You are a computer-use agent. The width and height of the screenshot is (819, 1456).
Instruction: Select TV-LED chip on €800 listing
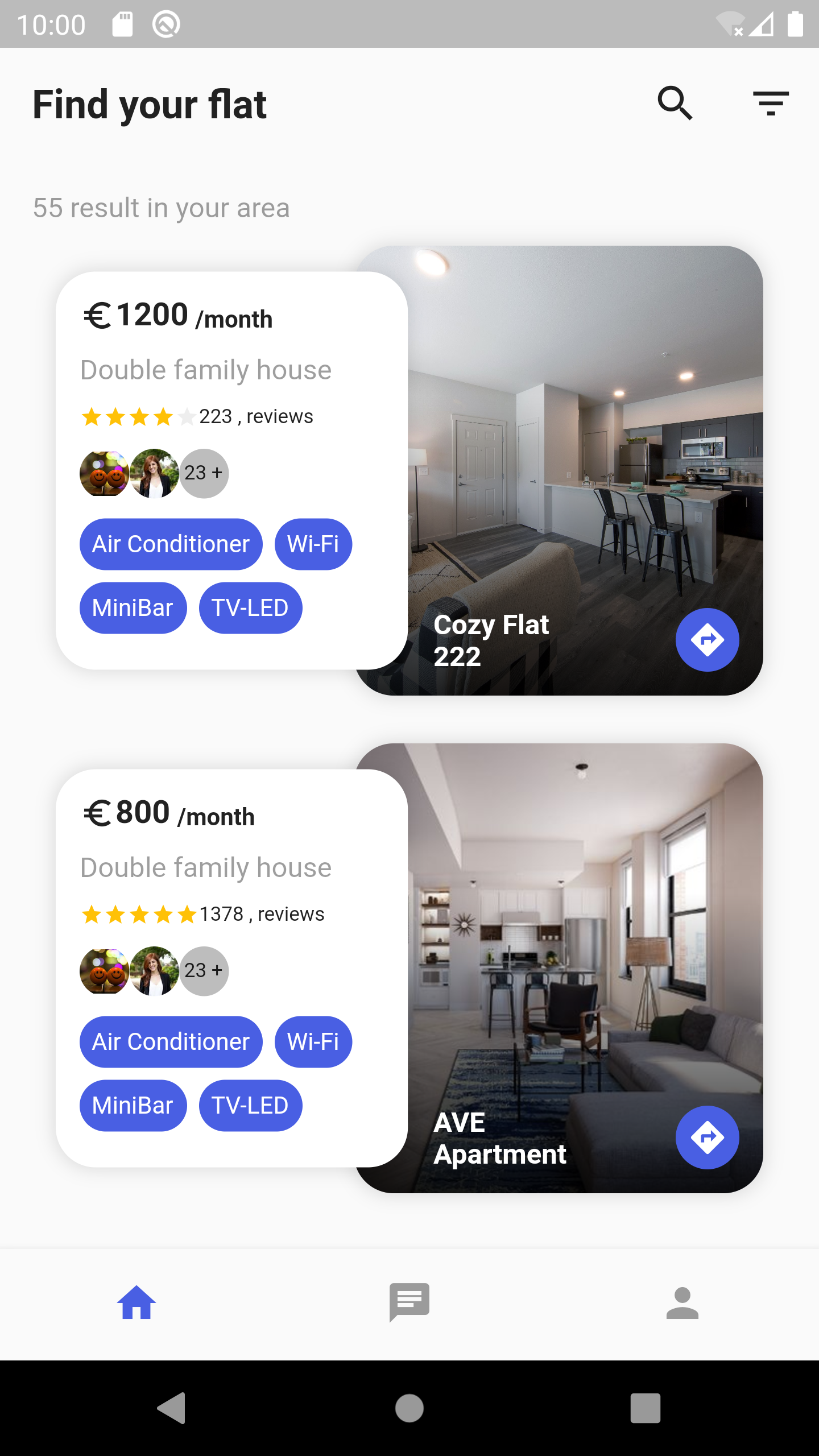click(x=250, y=1106)
